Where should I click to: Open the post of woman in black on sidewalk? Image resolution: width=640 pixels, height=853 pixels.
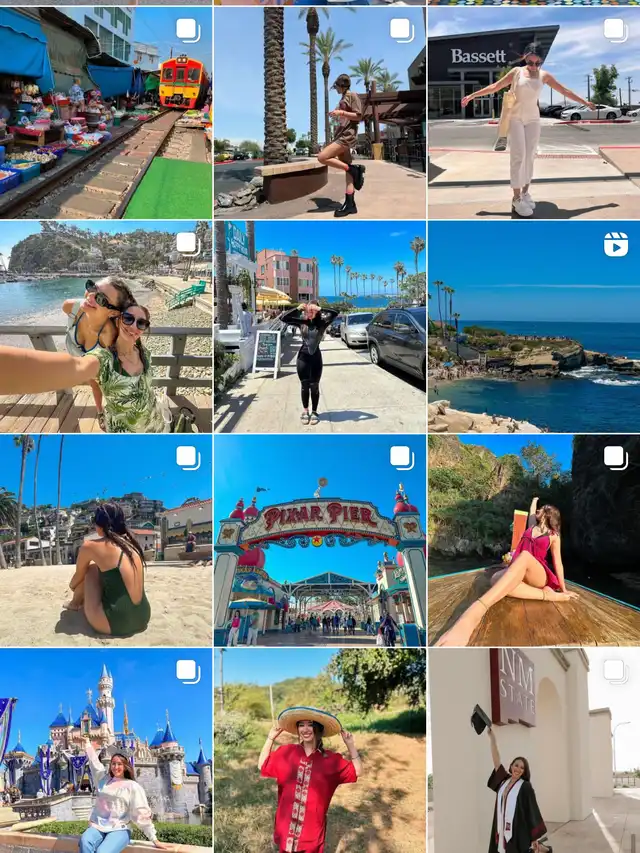[x=319, y=327]
